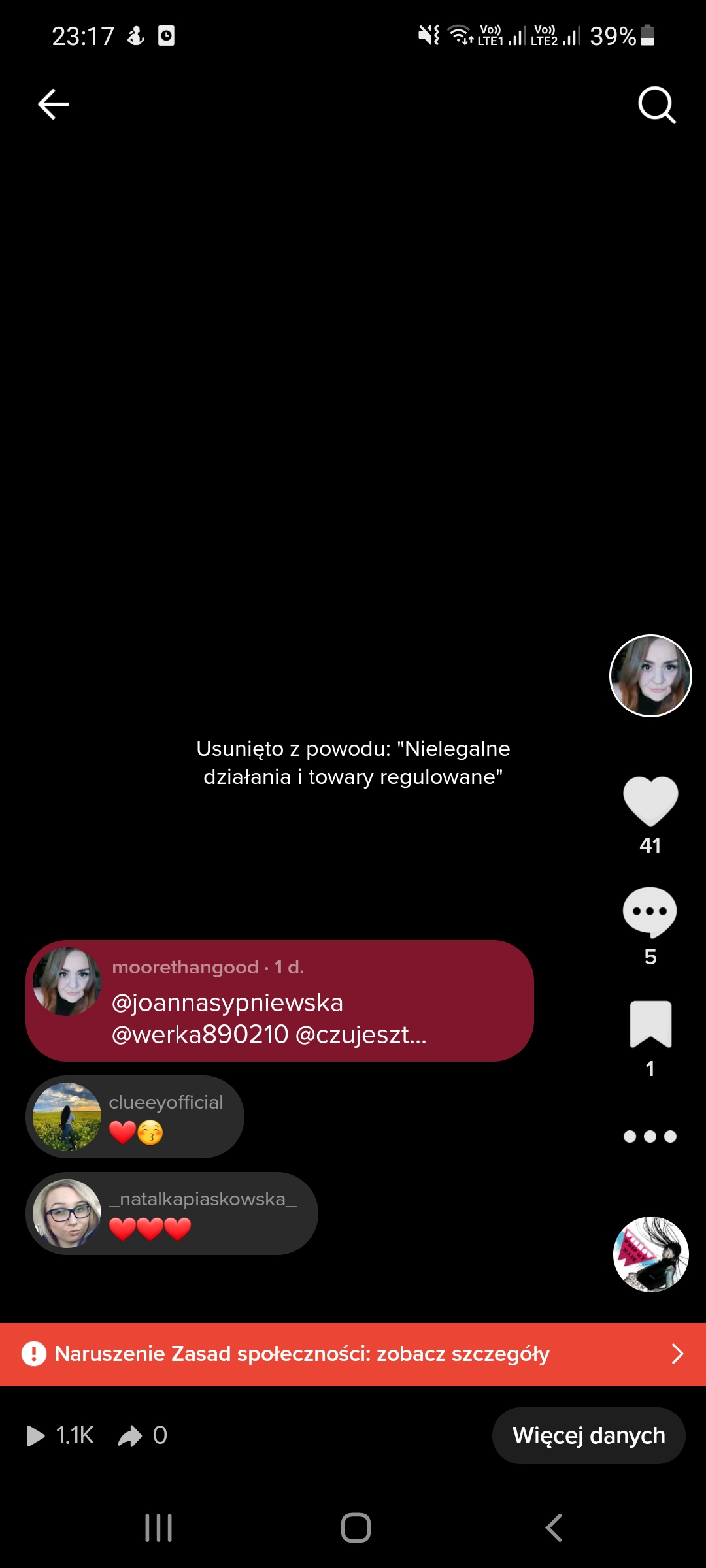Like this video with the heart

650,801
